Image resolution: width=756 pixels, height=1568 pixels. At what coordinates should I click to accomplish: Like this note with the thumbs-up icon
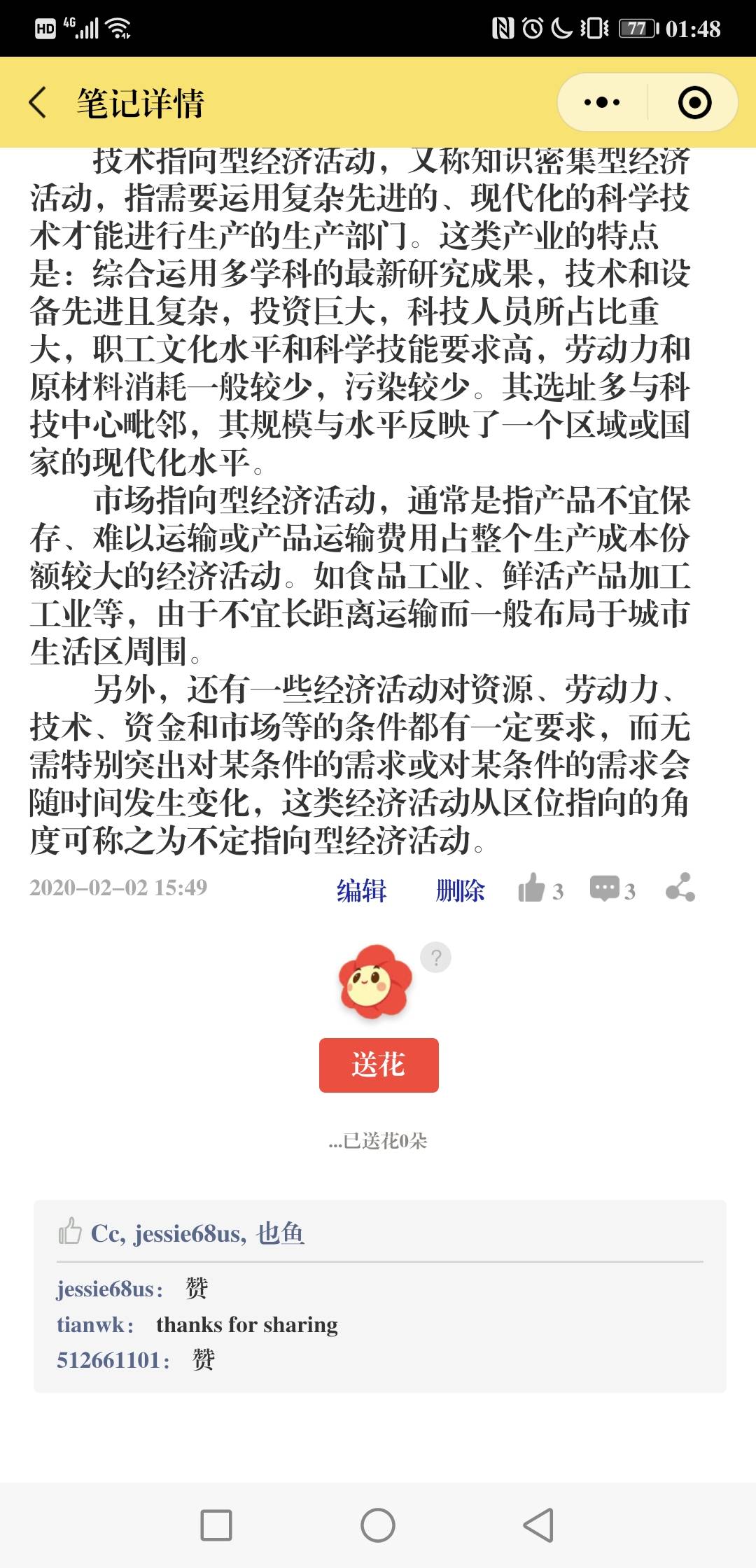pyautogui.click(x=532, y=889)
